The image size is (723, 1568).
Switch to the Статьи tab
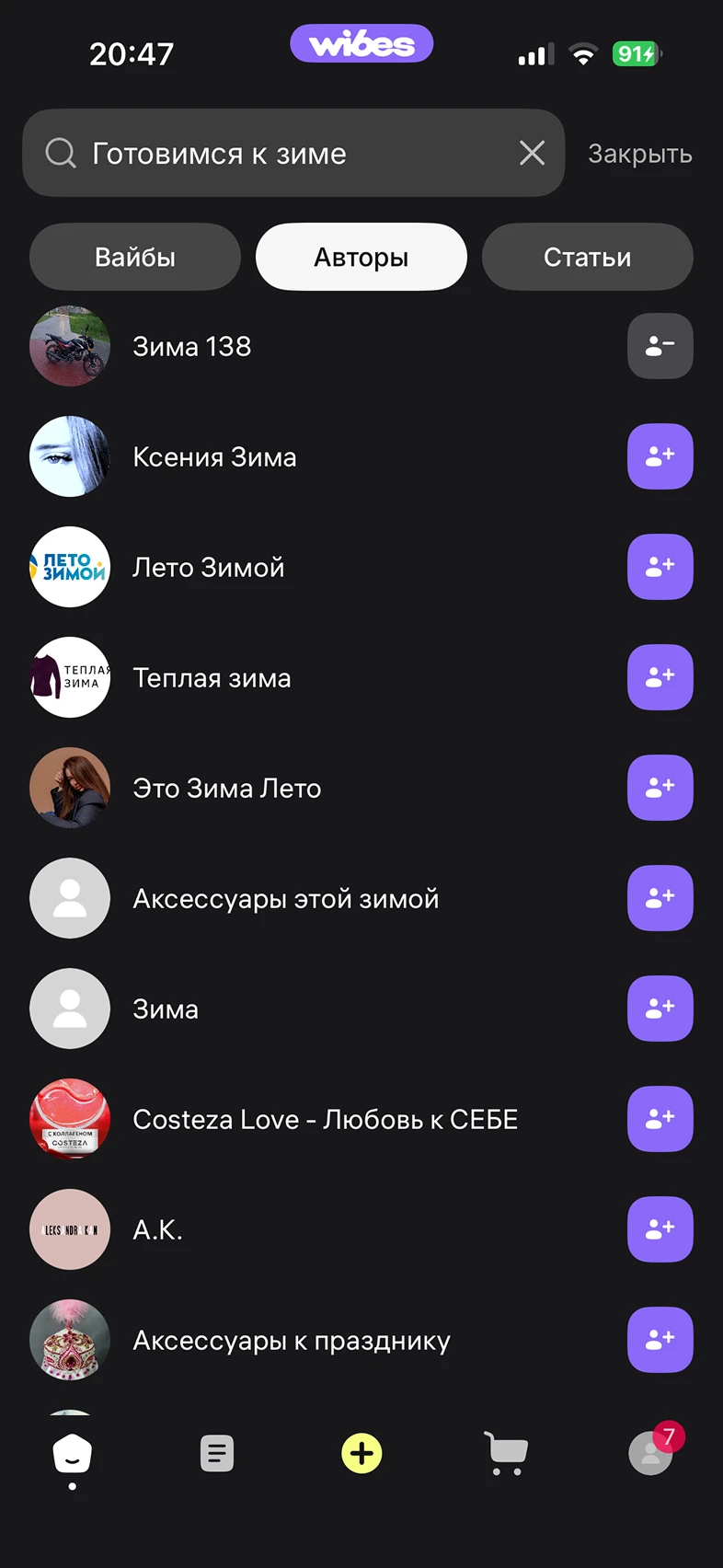point(587,257)
